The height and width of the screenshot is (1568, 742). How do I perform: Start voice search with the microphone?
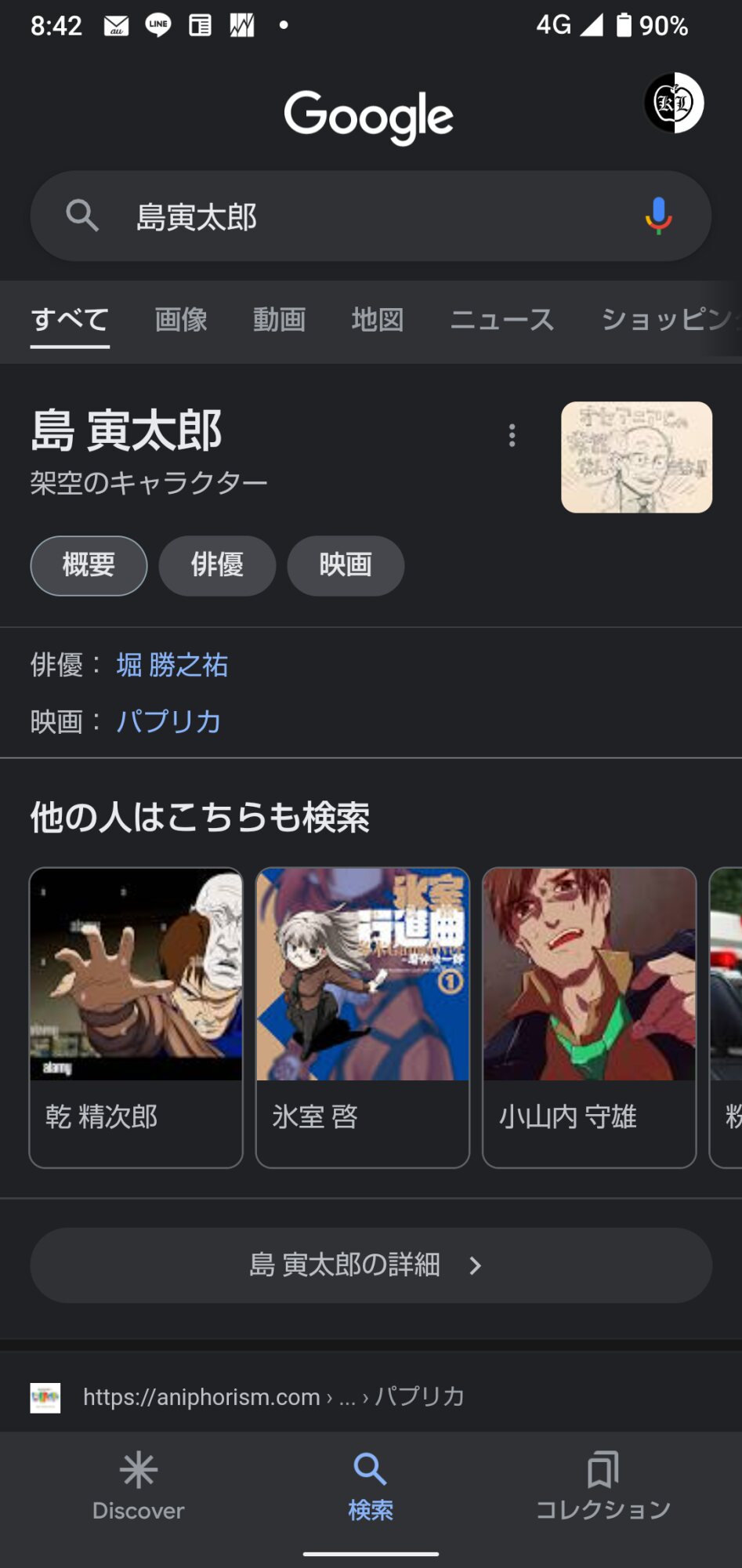click(658, 216)
